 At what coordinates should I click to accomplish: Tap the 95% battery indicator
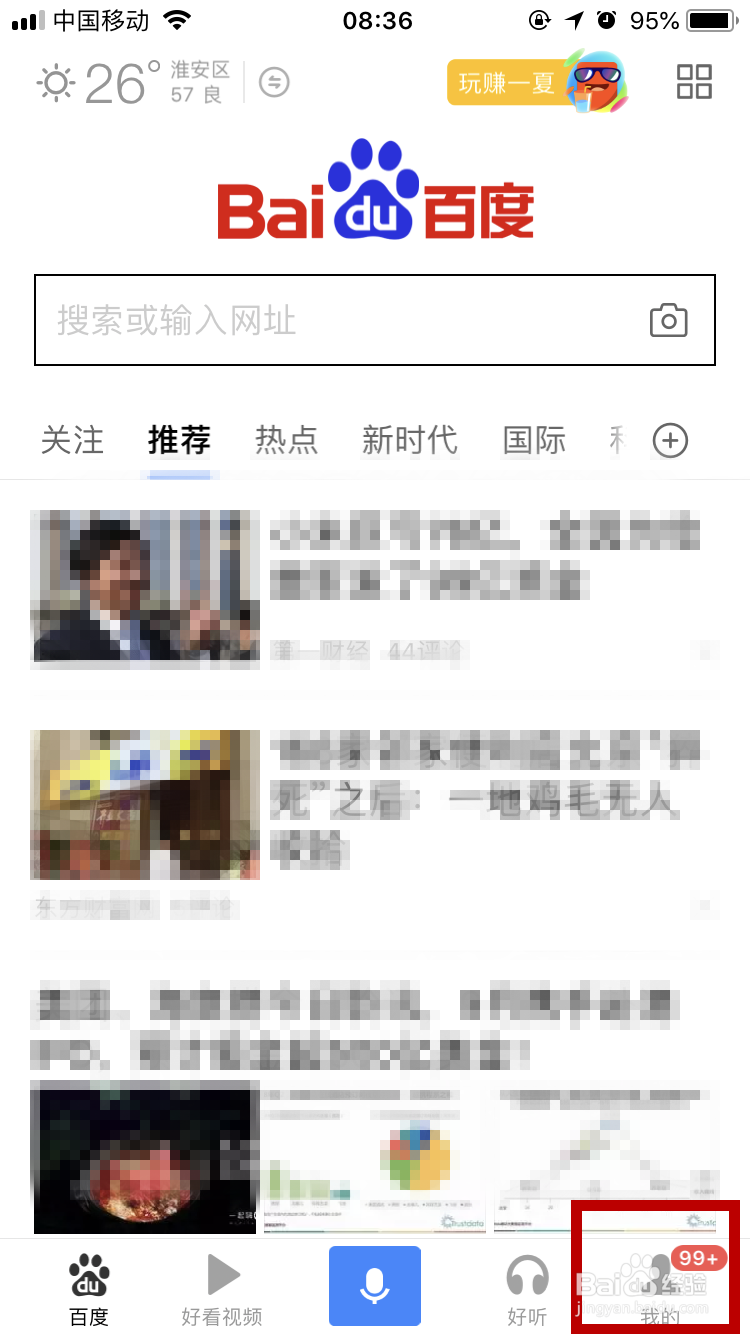click(657, 20)
